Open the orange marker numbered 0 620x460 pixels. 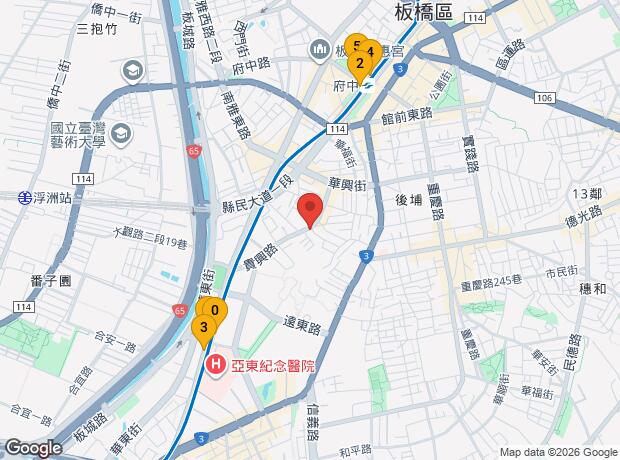[x=216, y=311]
